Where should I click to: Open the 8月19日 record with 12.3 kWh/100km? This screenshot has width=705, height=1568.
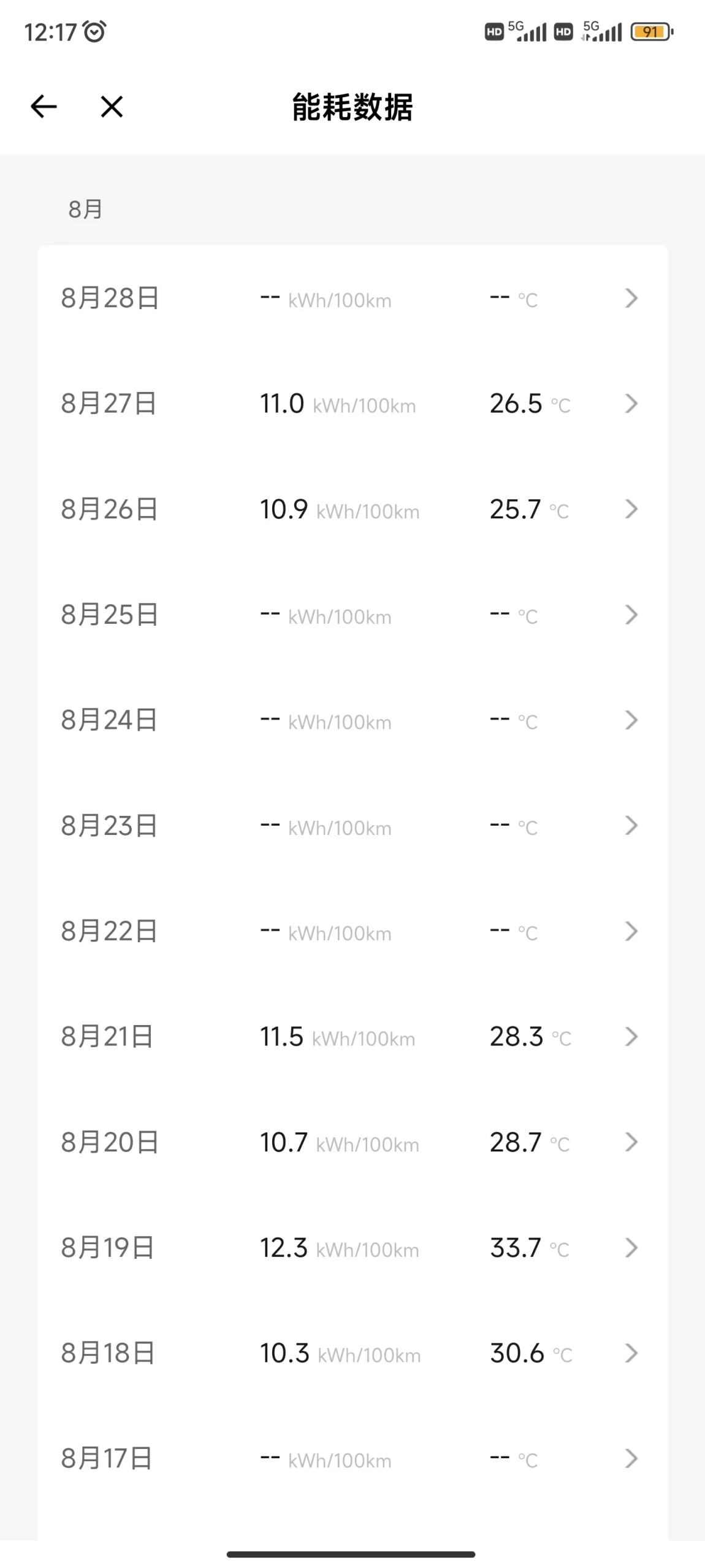[x=352, y=1248]
